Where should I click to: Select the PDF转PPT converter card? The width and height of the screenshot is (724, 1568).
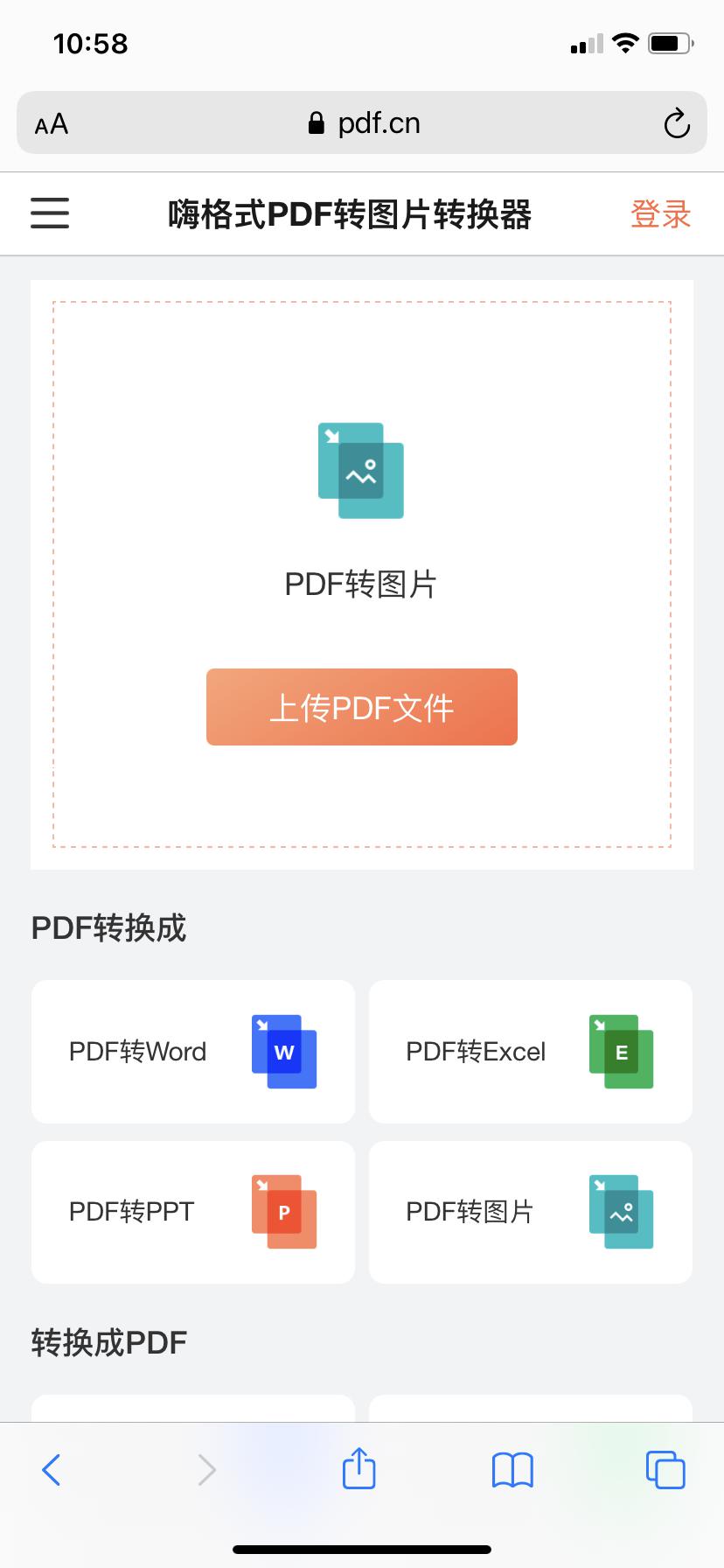click(x=193, y=1212)
